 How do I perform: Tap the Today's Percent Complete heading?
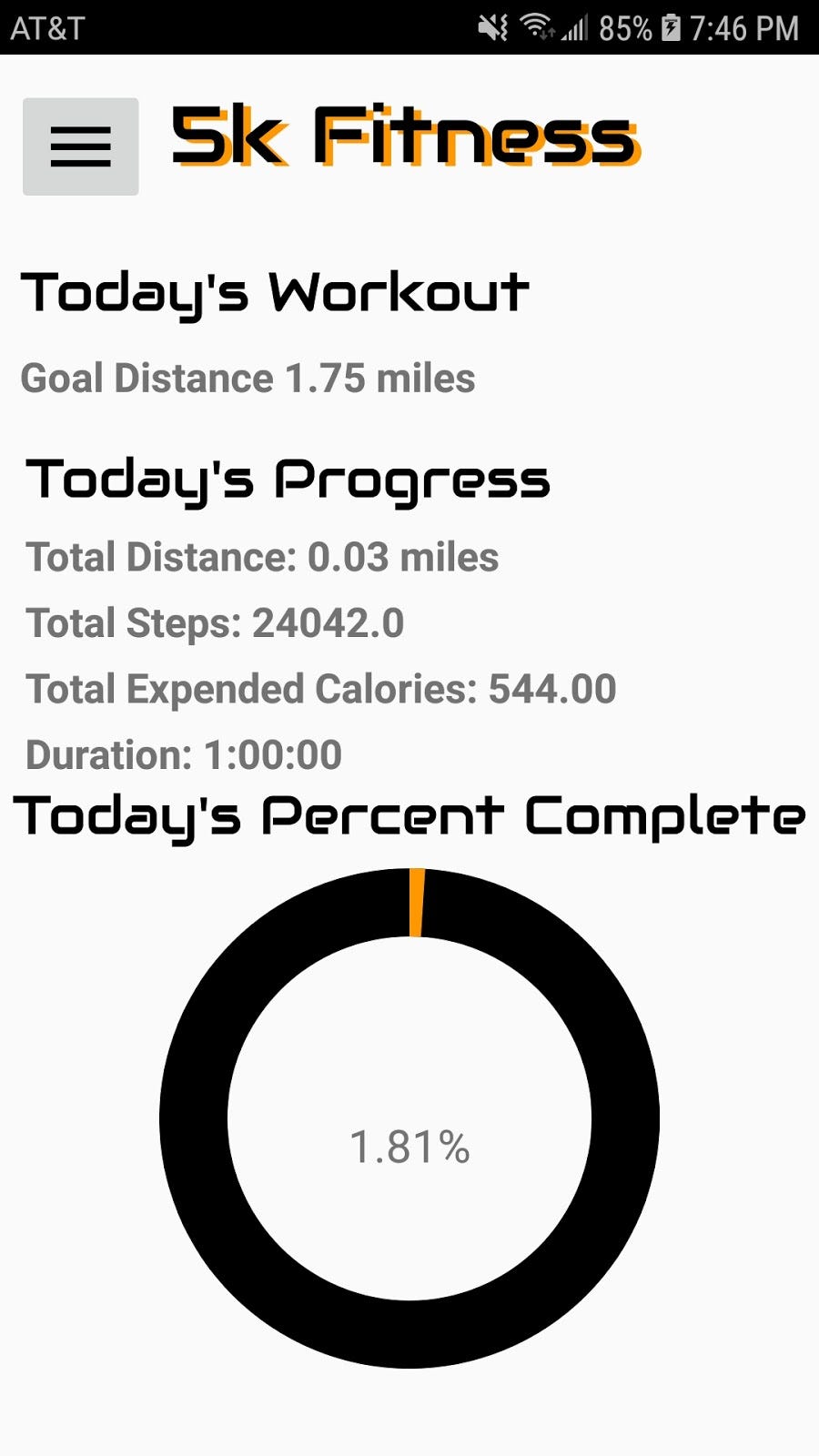(408, 816)
